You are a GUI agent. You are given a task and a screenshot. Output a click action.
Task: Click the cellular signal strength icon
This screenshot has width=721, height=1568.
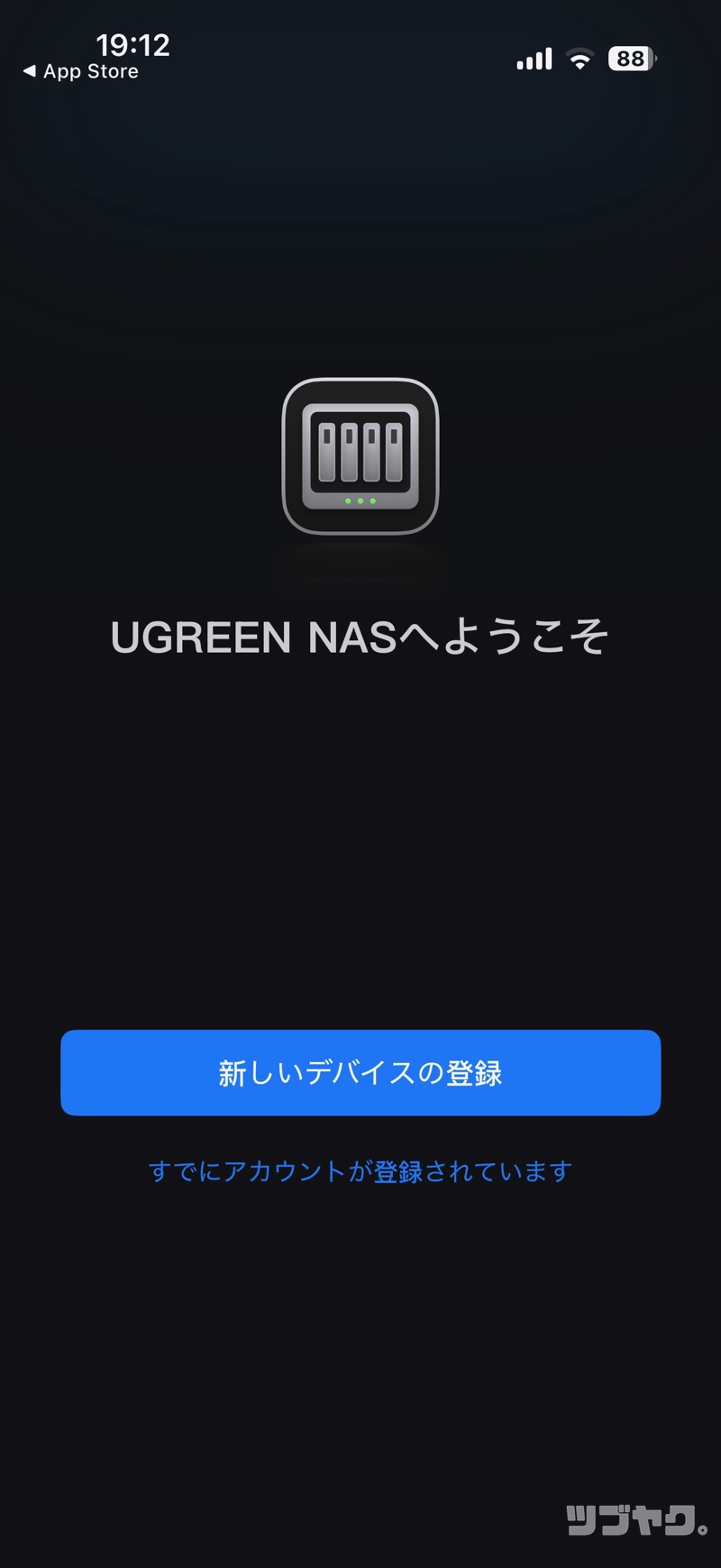534,59
